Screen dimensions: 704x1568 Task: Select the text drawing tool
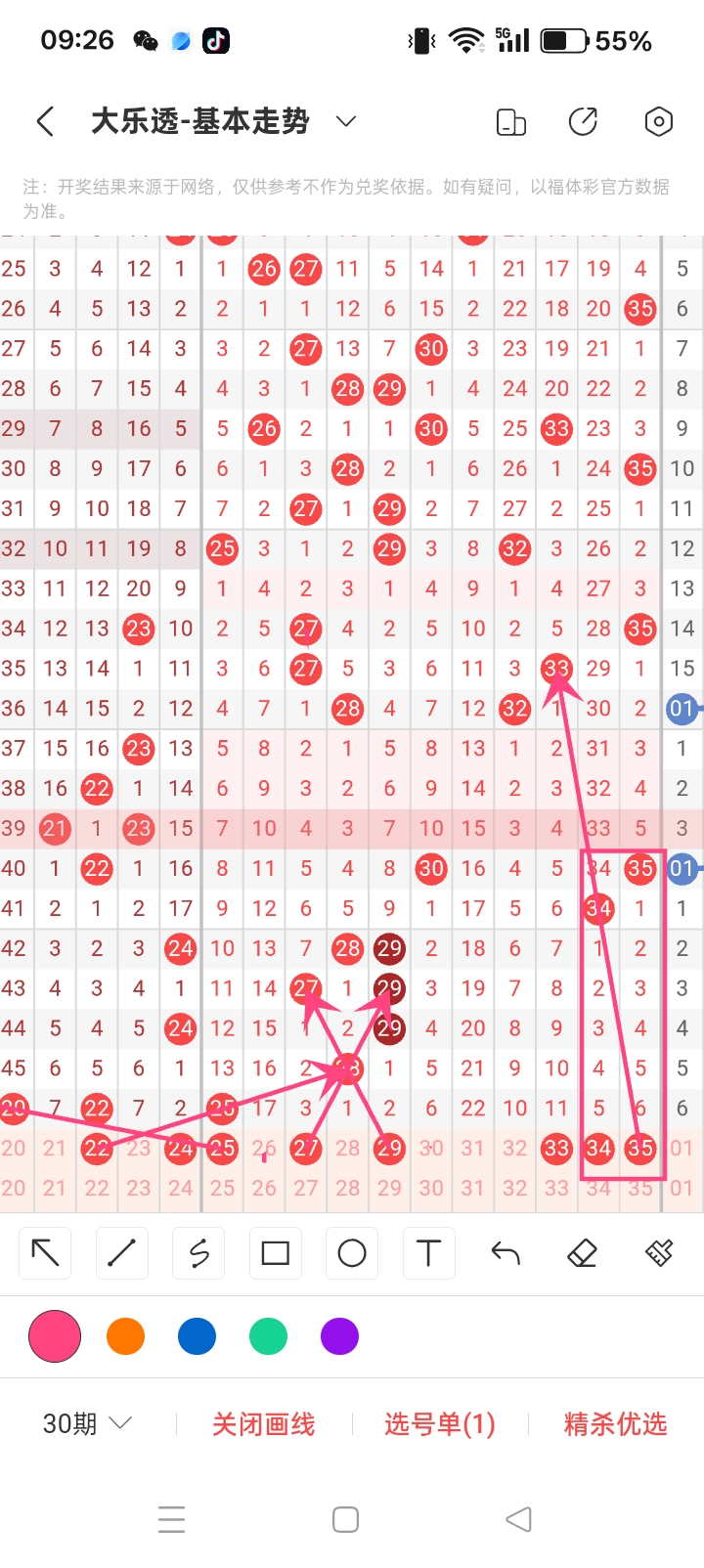[x=428, y=1253]
